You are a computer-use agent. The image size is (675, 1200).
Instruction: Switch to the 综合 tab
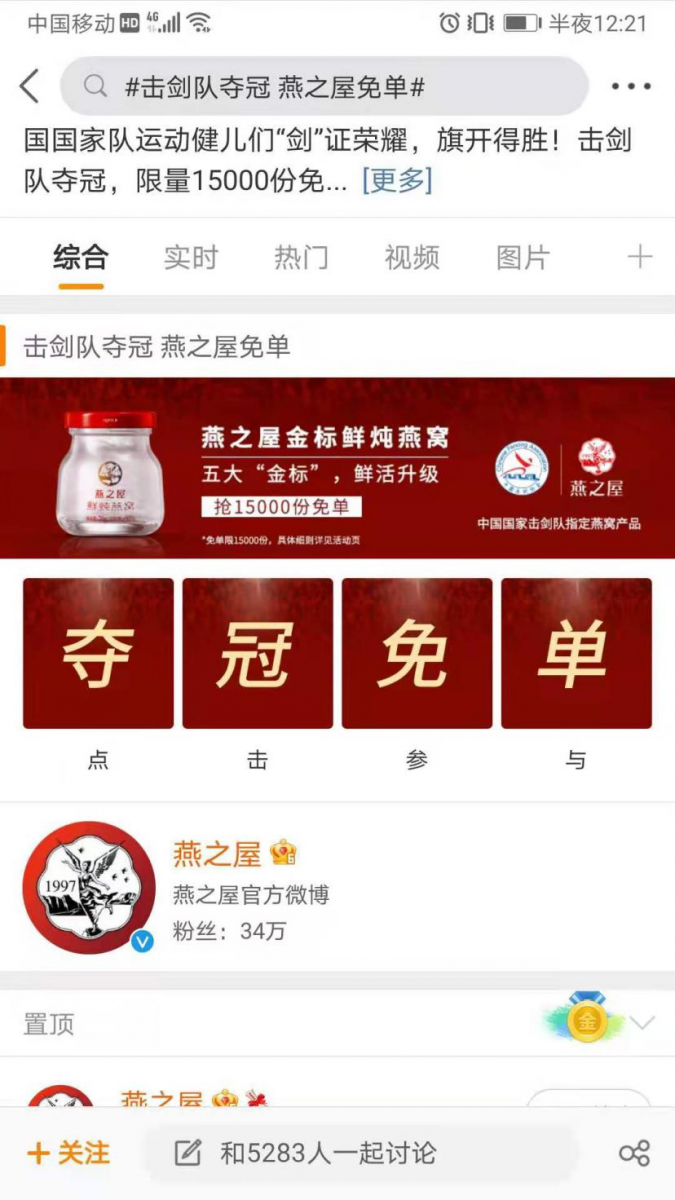click(x=81, y=258)
